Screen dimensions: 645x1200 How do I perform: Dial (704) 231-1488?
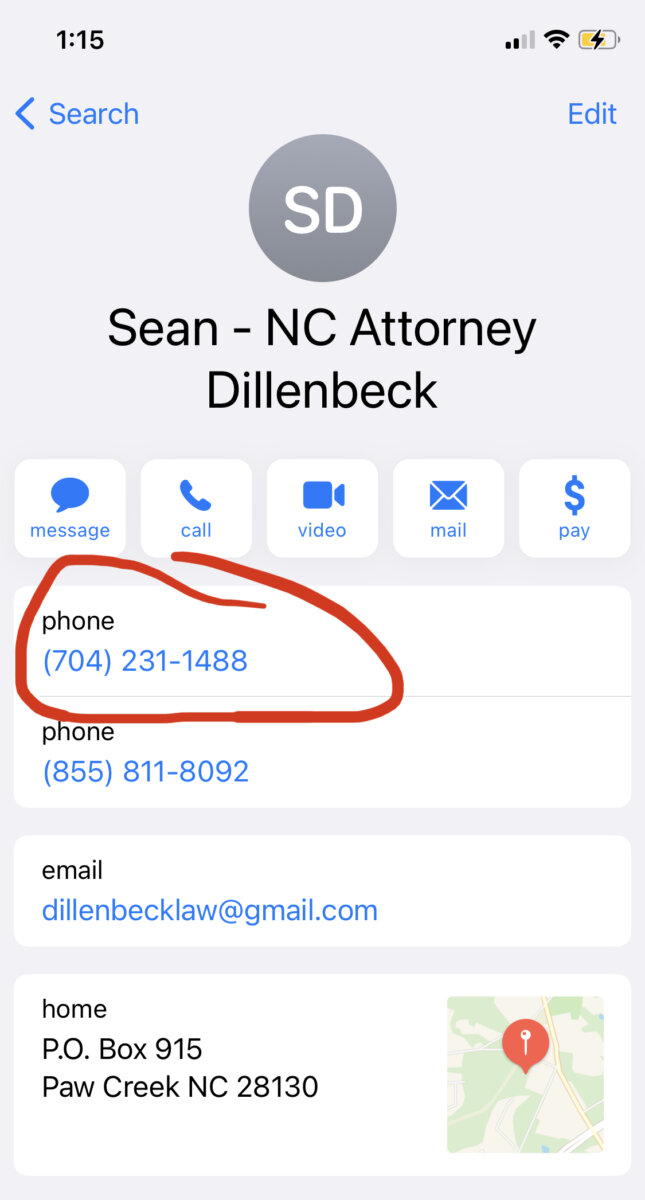(144, 661)
